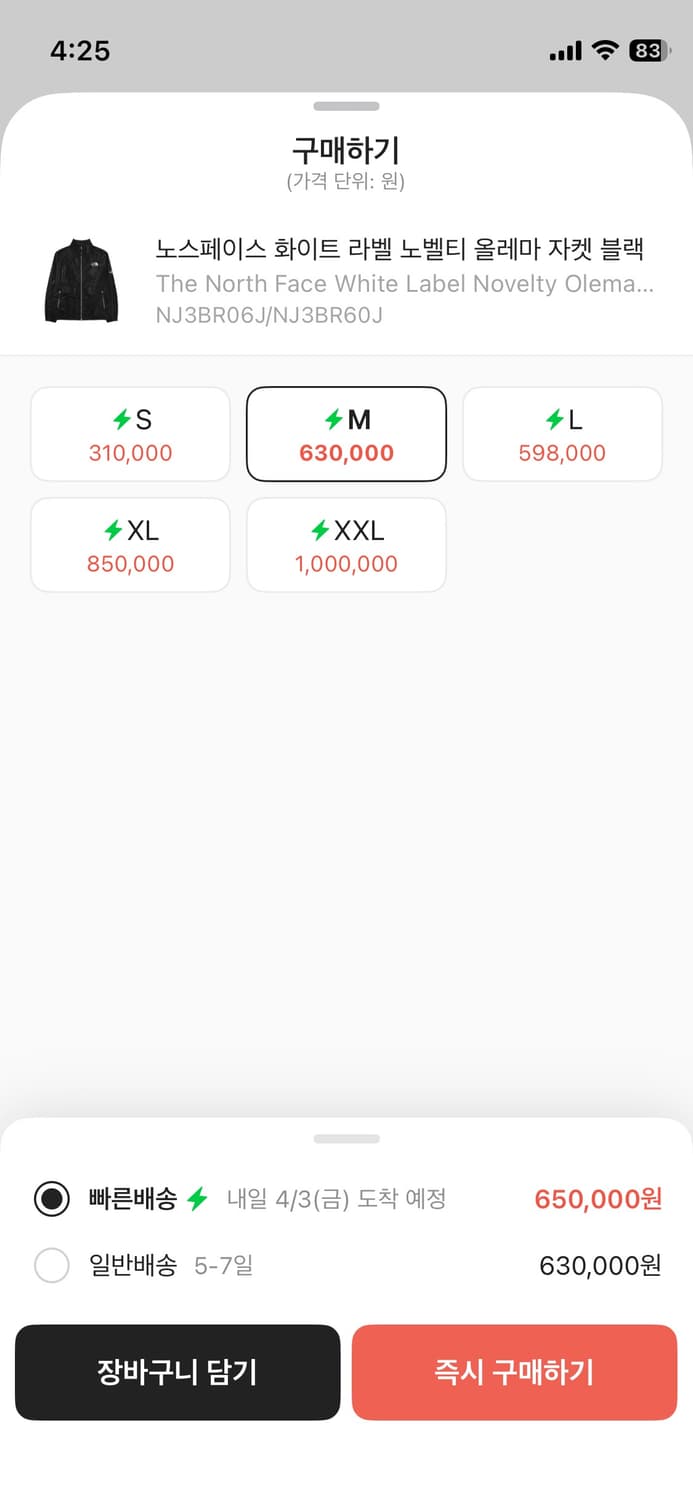Choose the M size option
Screen dimensions: 693x1500
pyautogui.click(x=346, y=434)
